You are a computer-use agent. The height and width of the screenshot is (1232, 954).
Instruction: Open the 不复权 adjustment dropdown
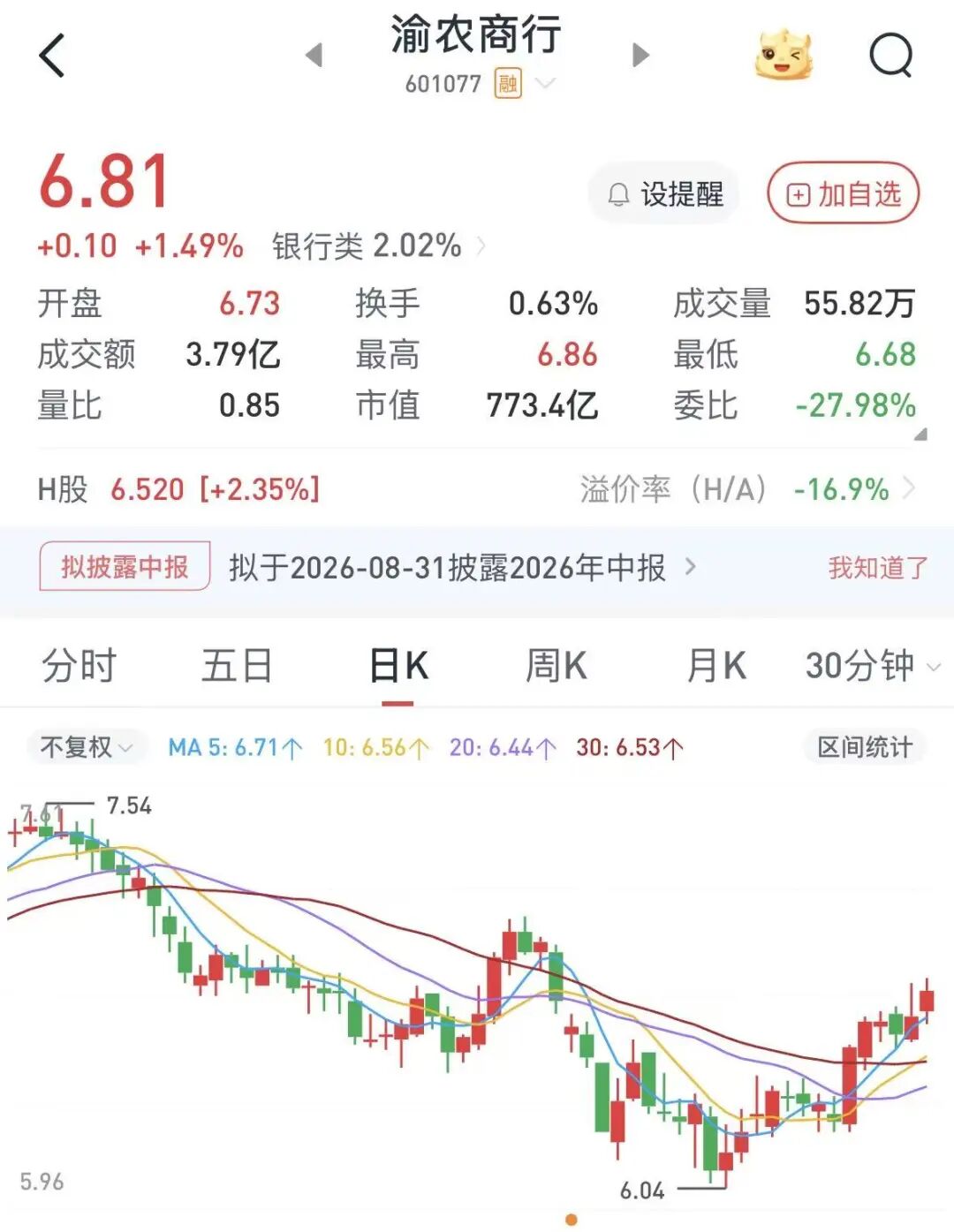pyautogui.click(x=86, y=747)
